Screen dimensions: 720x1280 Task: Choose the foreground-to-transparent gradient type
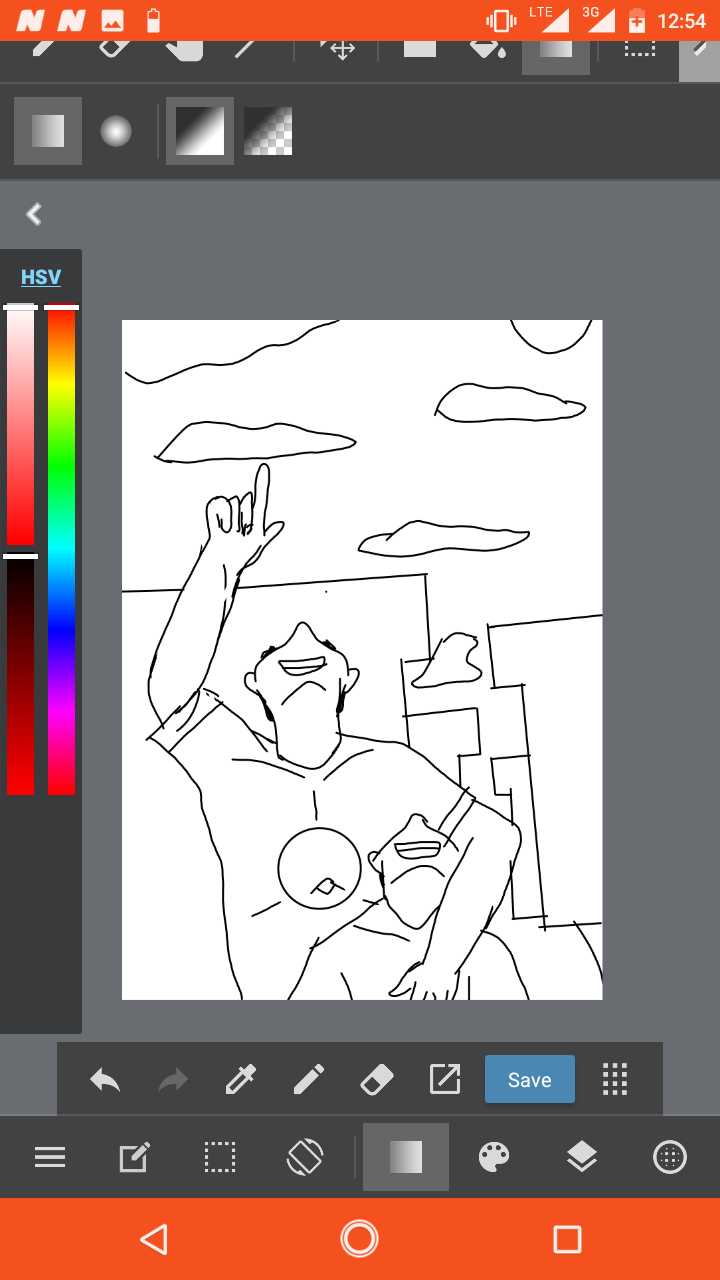tap(268, 131)
